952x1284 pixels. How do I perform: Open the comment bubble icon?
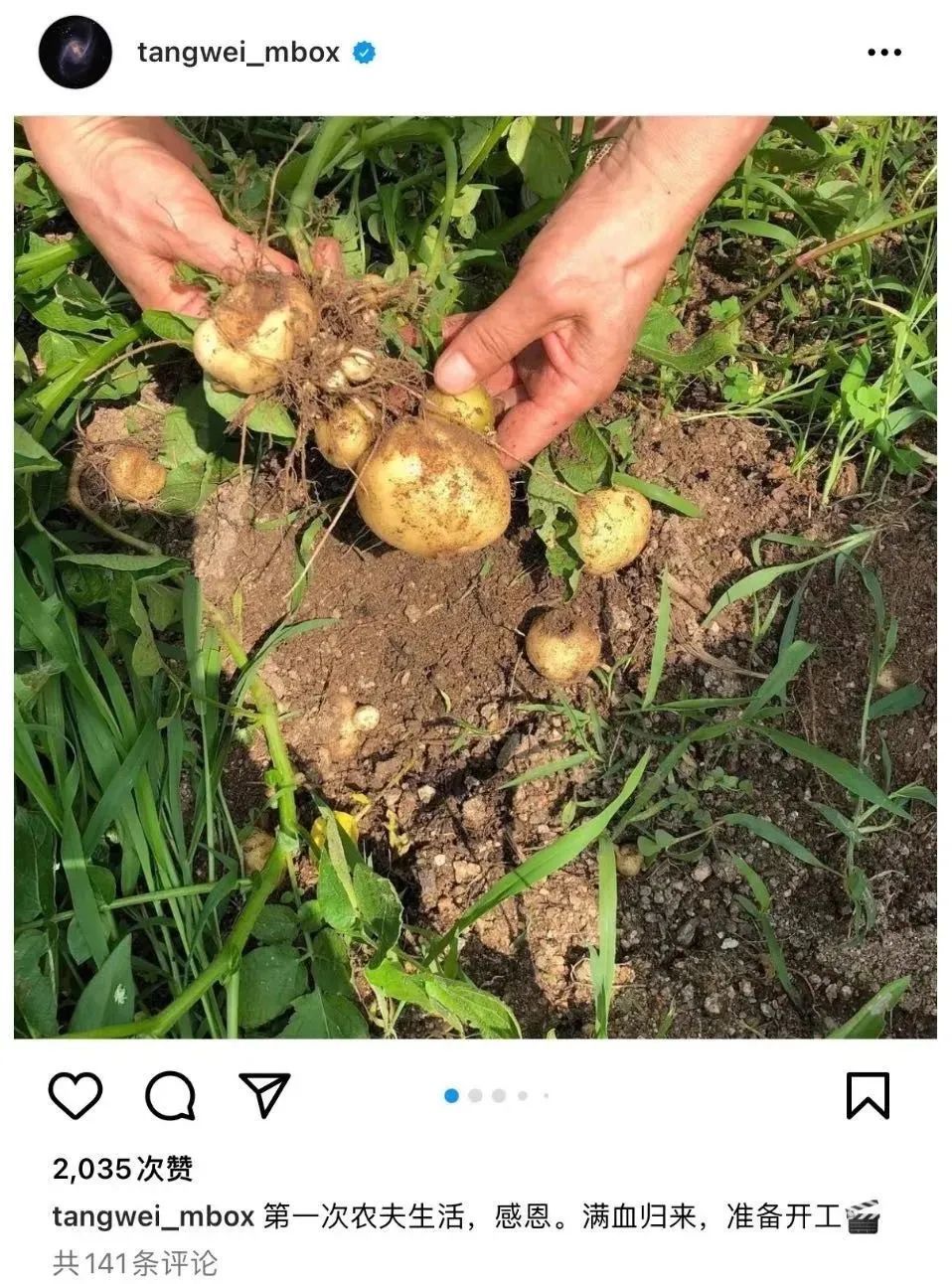click(x=170, y=1095)
